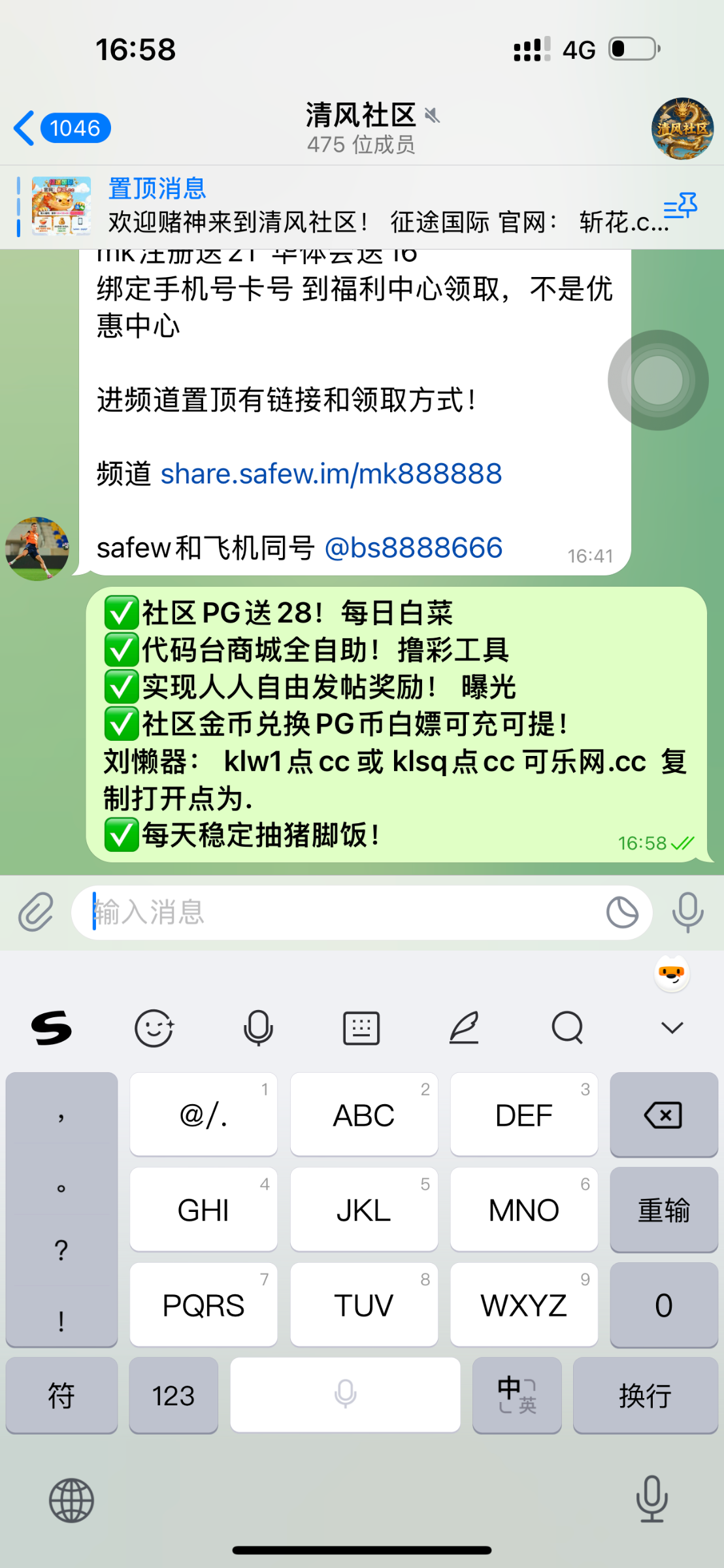Show the pinned messages list icon
Screen dimensions: 724x1568
point(680,206)
